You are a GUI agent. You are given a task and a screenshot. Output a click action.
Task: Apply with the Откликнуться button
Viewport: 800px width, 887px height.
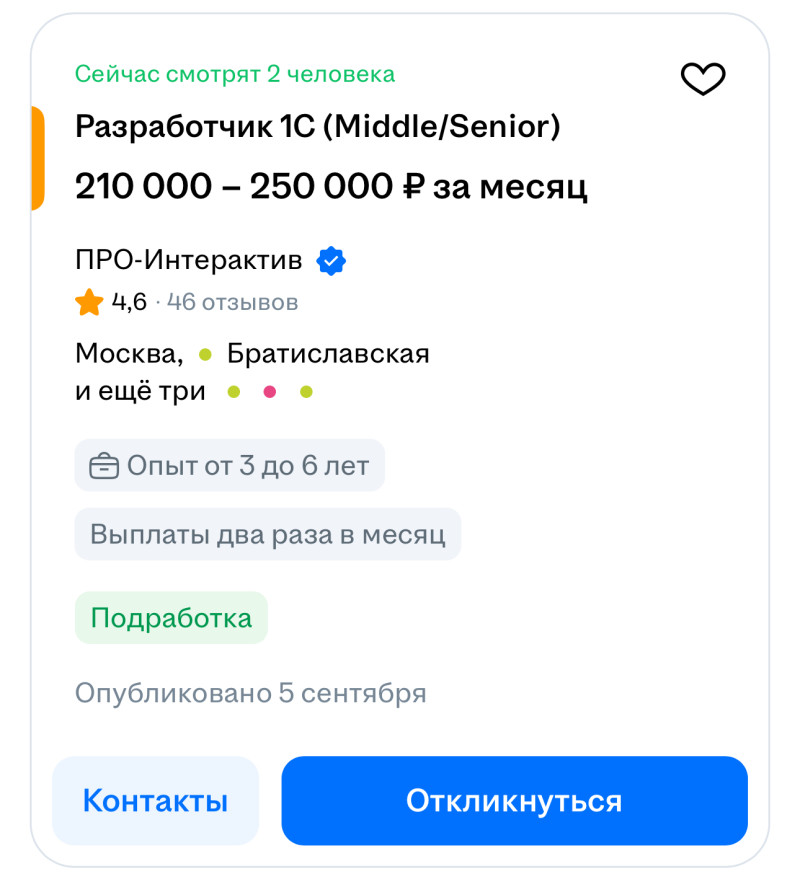tap(514, 801)
